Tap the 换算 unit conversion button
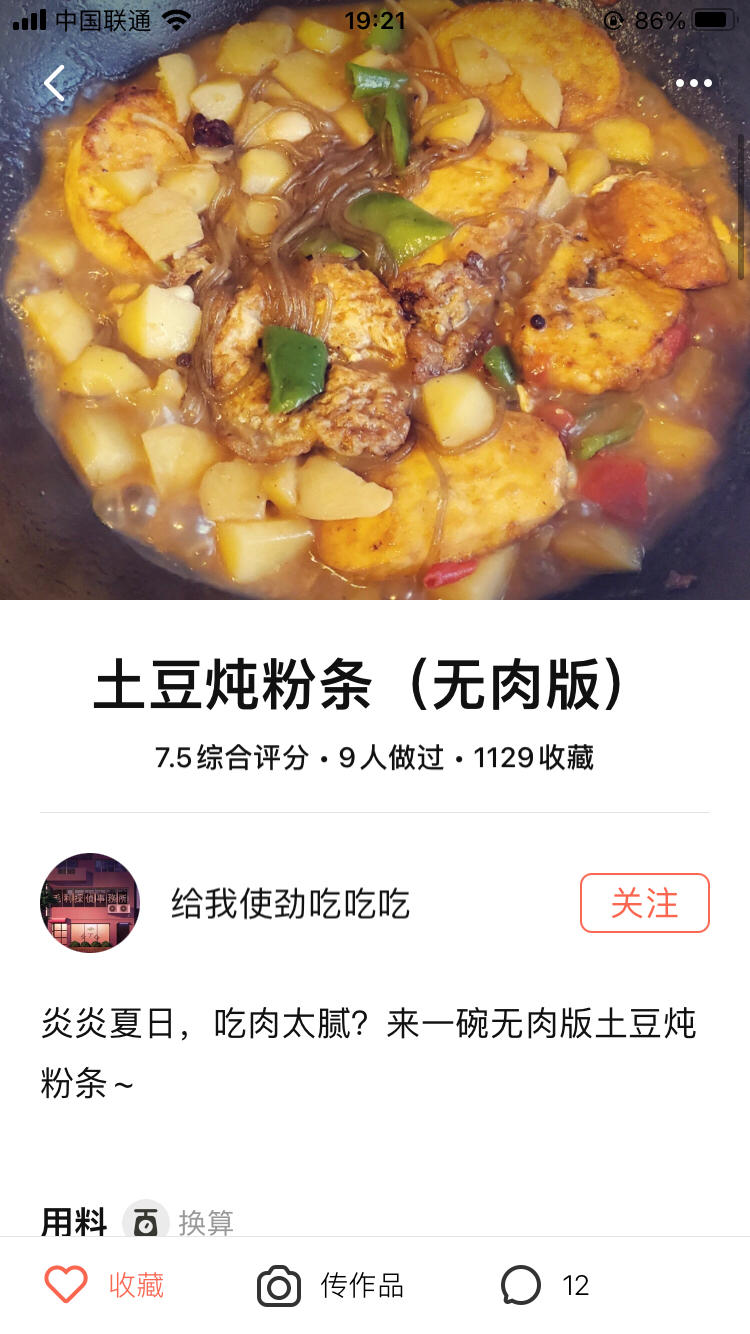The height and width of the screenshot is (1334, 750). point(180,1221)
